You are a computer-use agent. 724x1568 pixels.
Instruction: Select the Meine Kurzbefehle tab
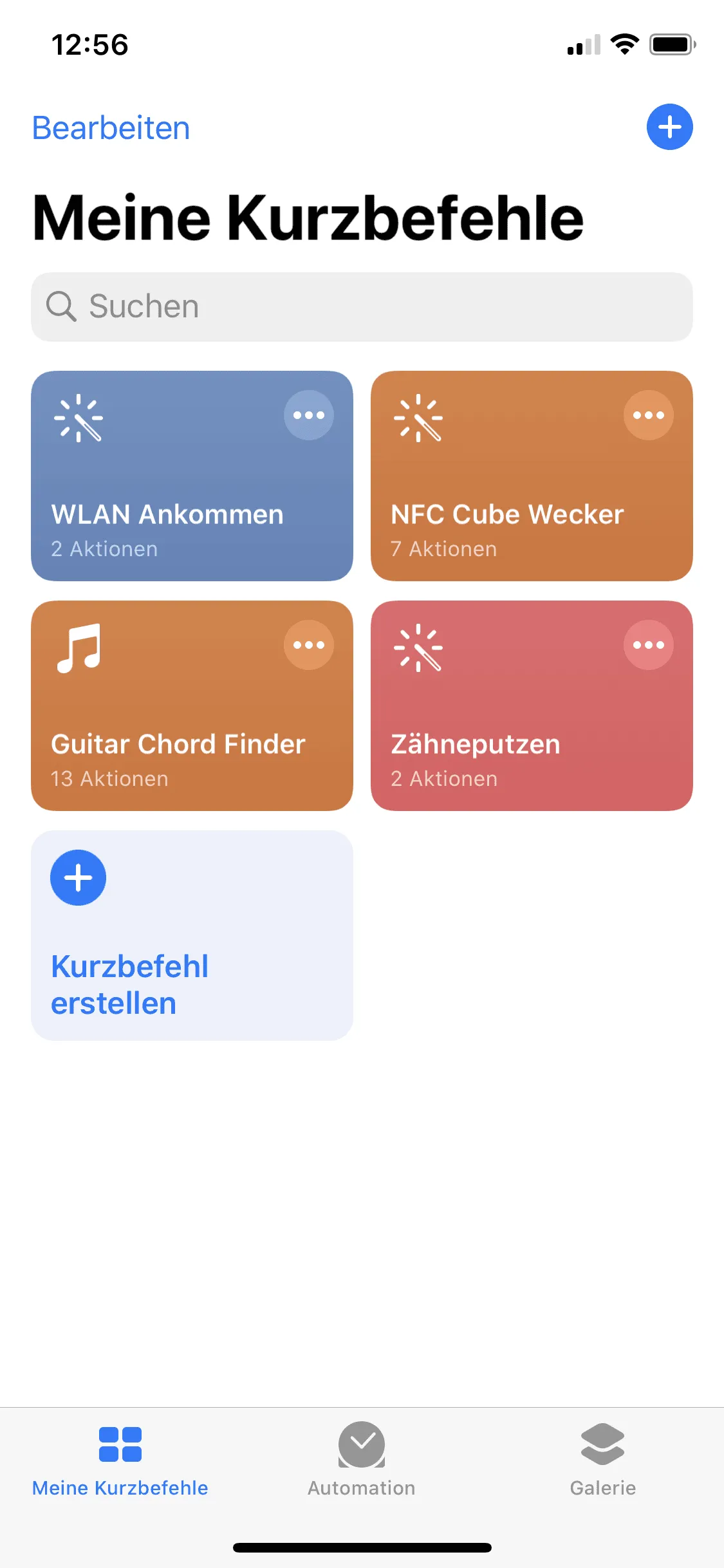120,1459
